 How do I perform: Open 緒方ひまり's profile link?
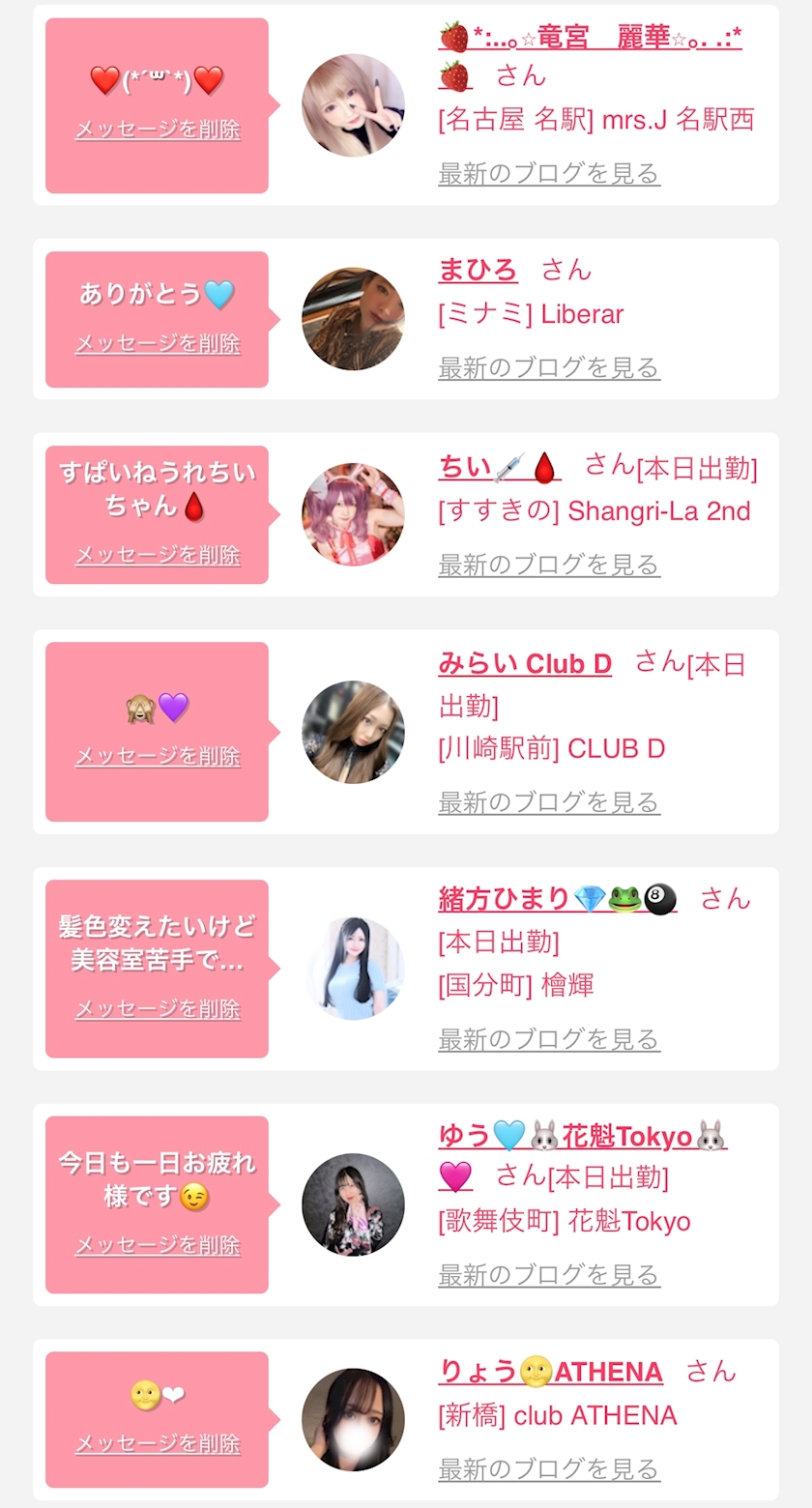click(558, 899)
